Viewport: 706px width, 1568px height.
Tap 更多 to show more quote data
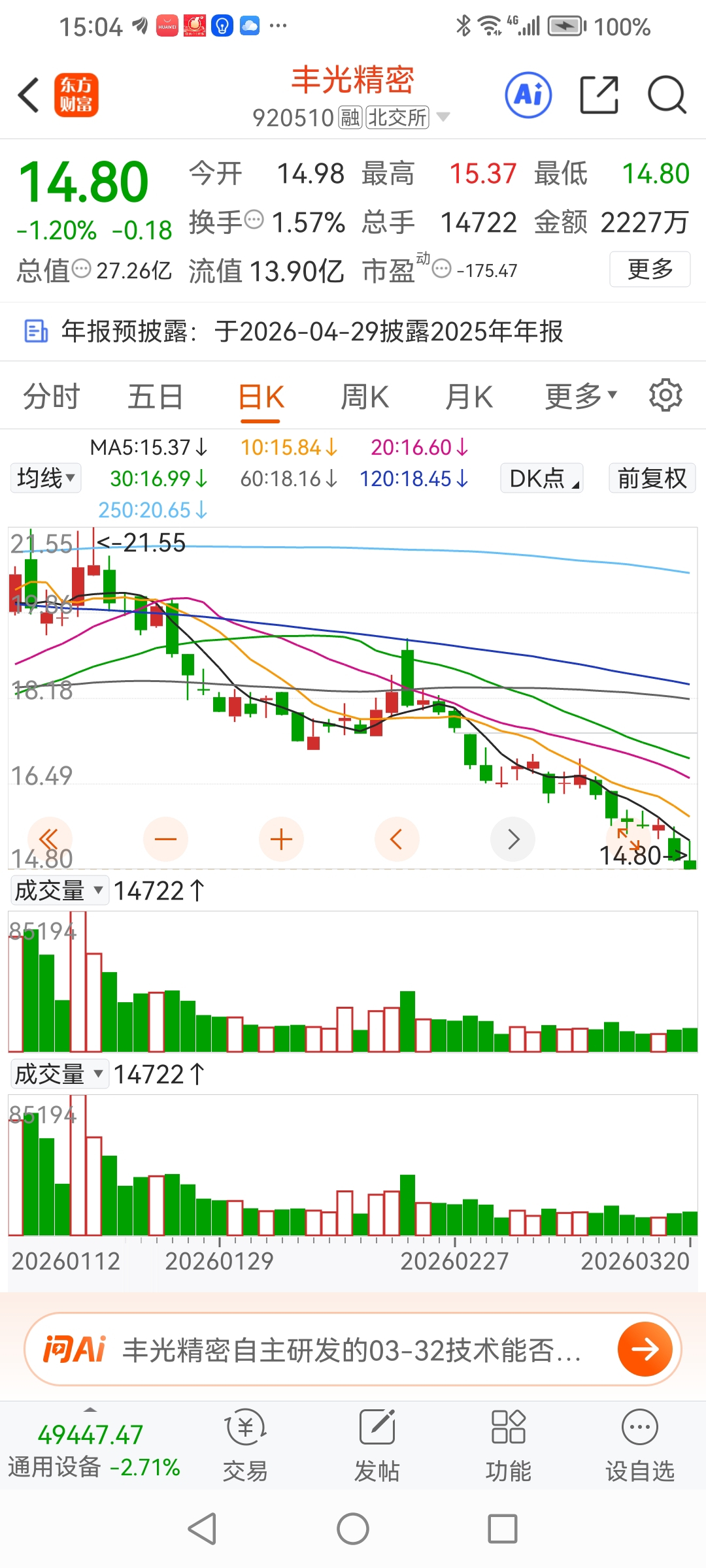pos(650,269)
